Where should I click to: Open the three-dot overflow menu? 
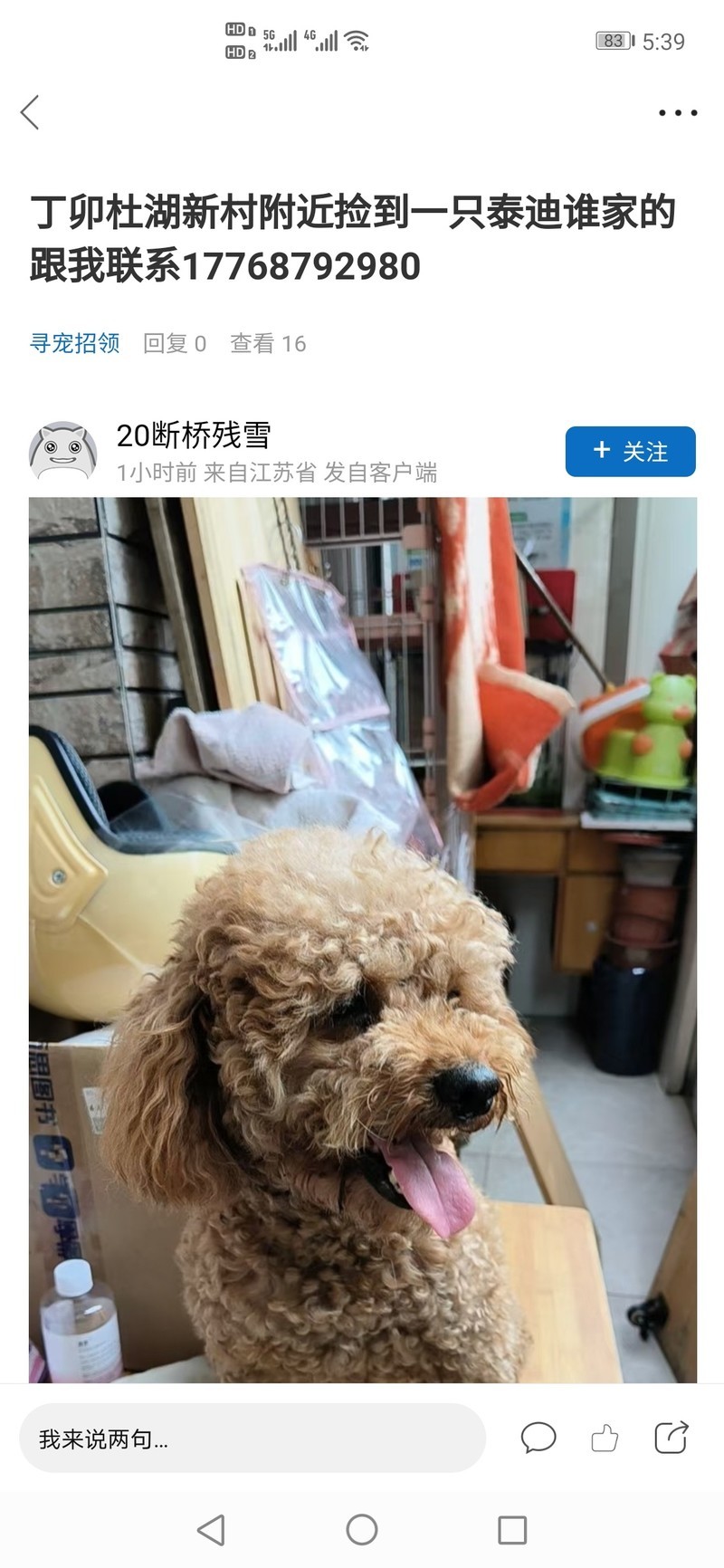(x=677, y=113)
